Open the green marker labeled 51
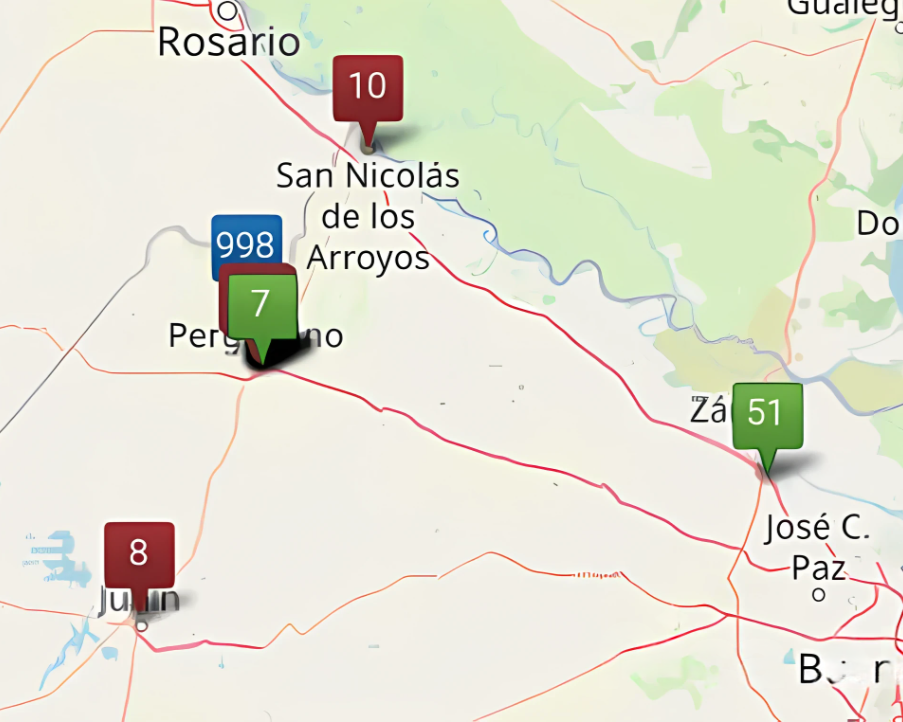 [x=767, y=414]
